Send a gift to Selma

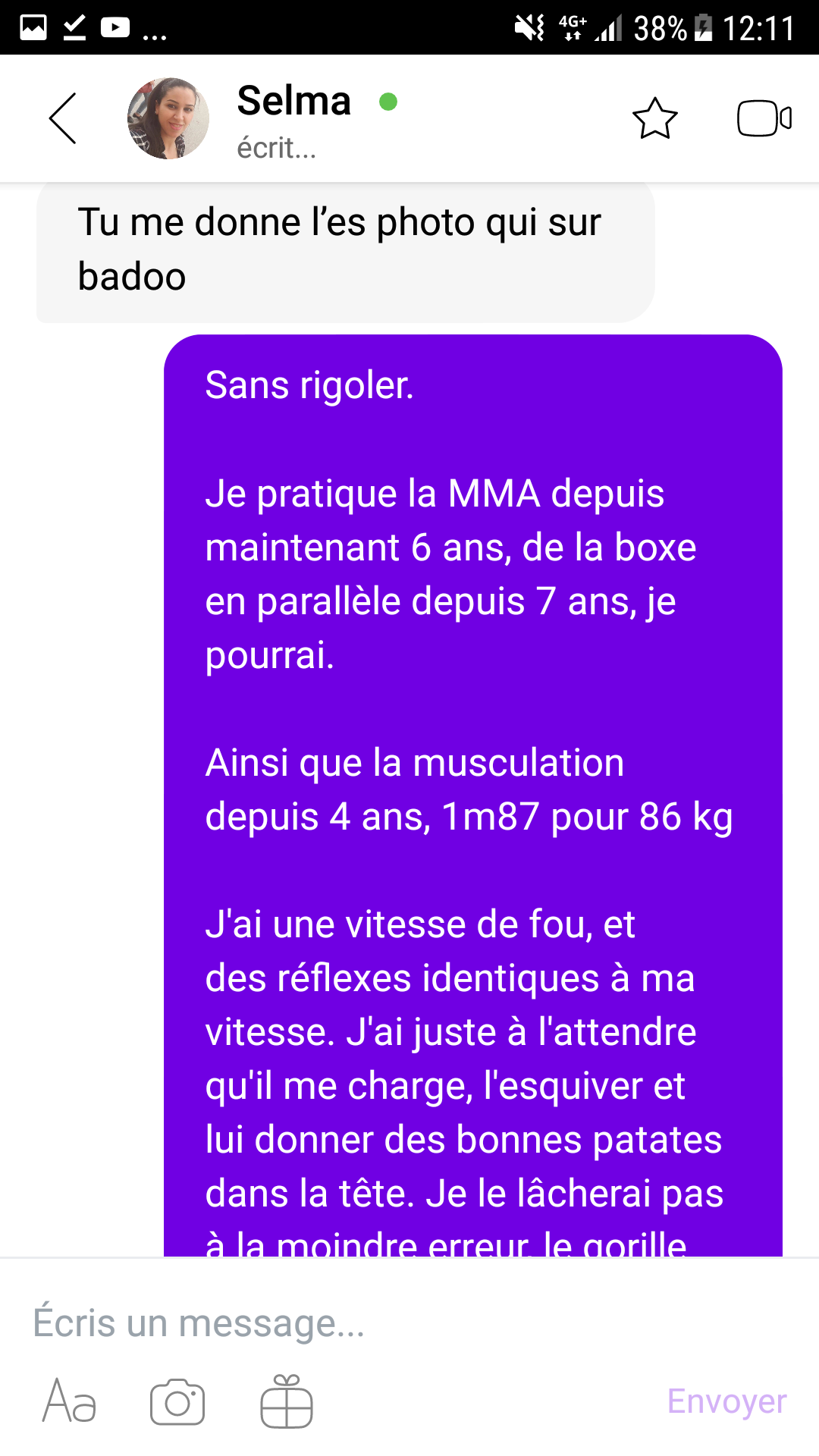point(287,1401)
